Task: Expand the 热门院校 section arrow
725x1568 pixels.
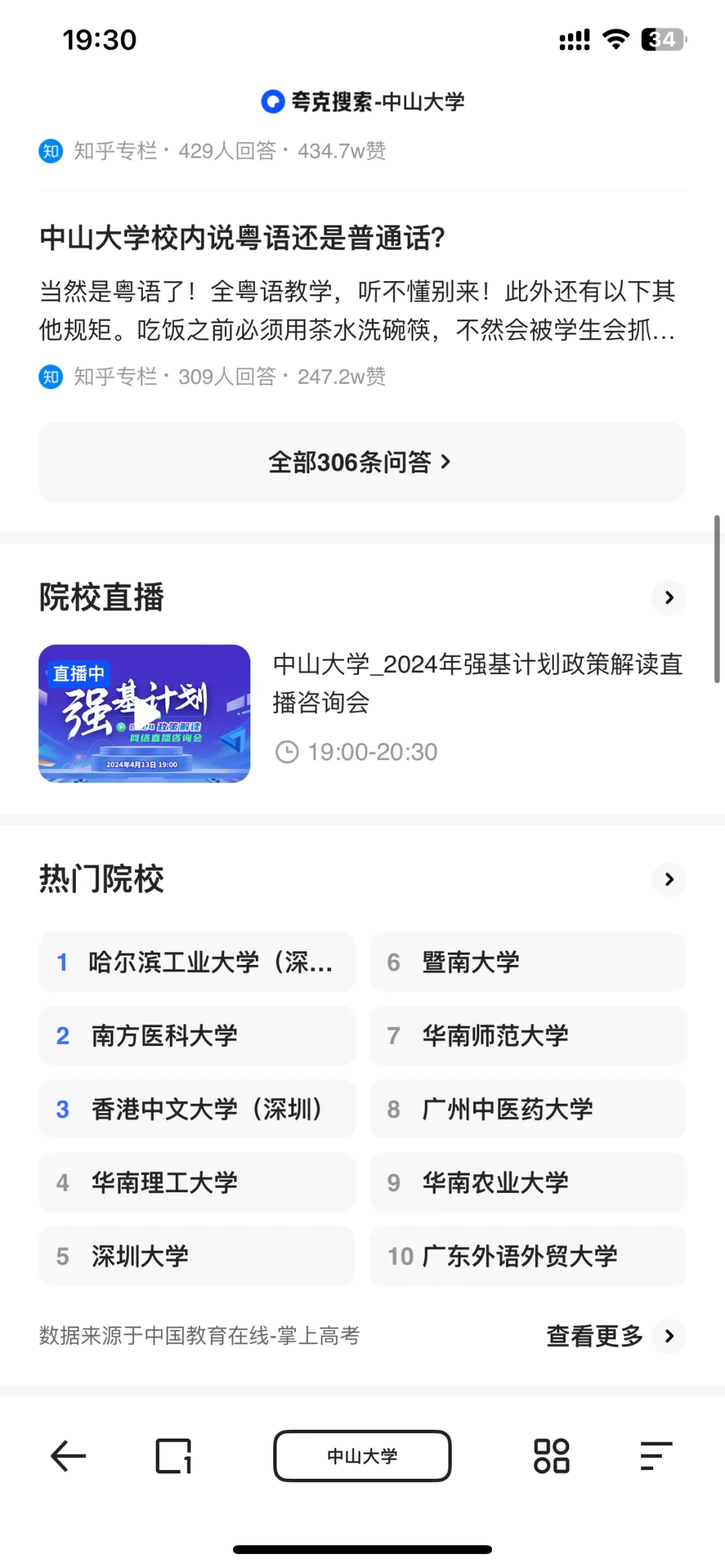Action: coord(669,880)
